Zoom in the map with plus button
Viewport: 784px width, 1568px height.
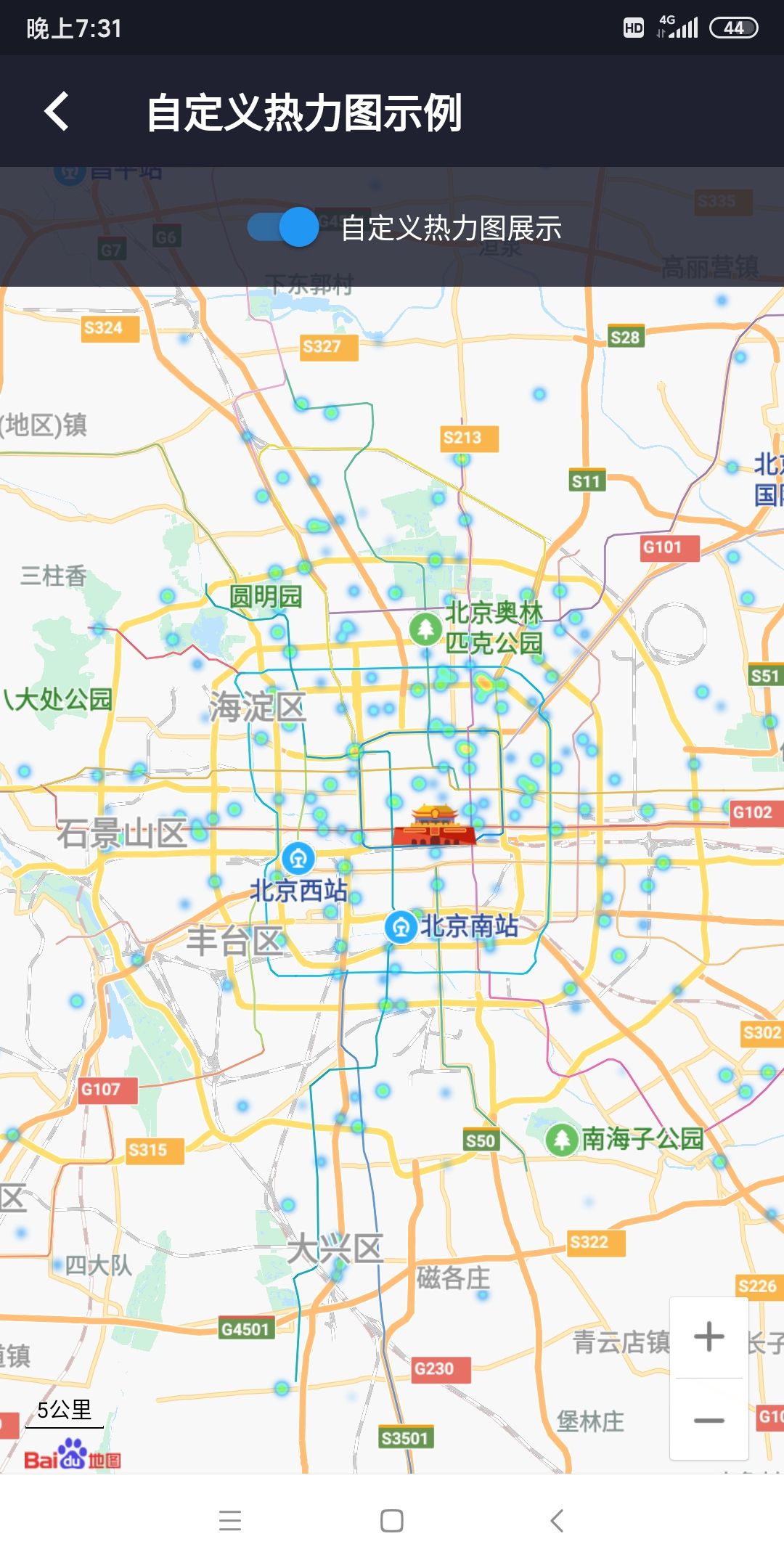709,1336
